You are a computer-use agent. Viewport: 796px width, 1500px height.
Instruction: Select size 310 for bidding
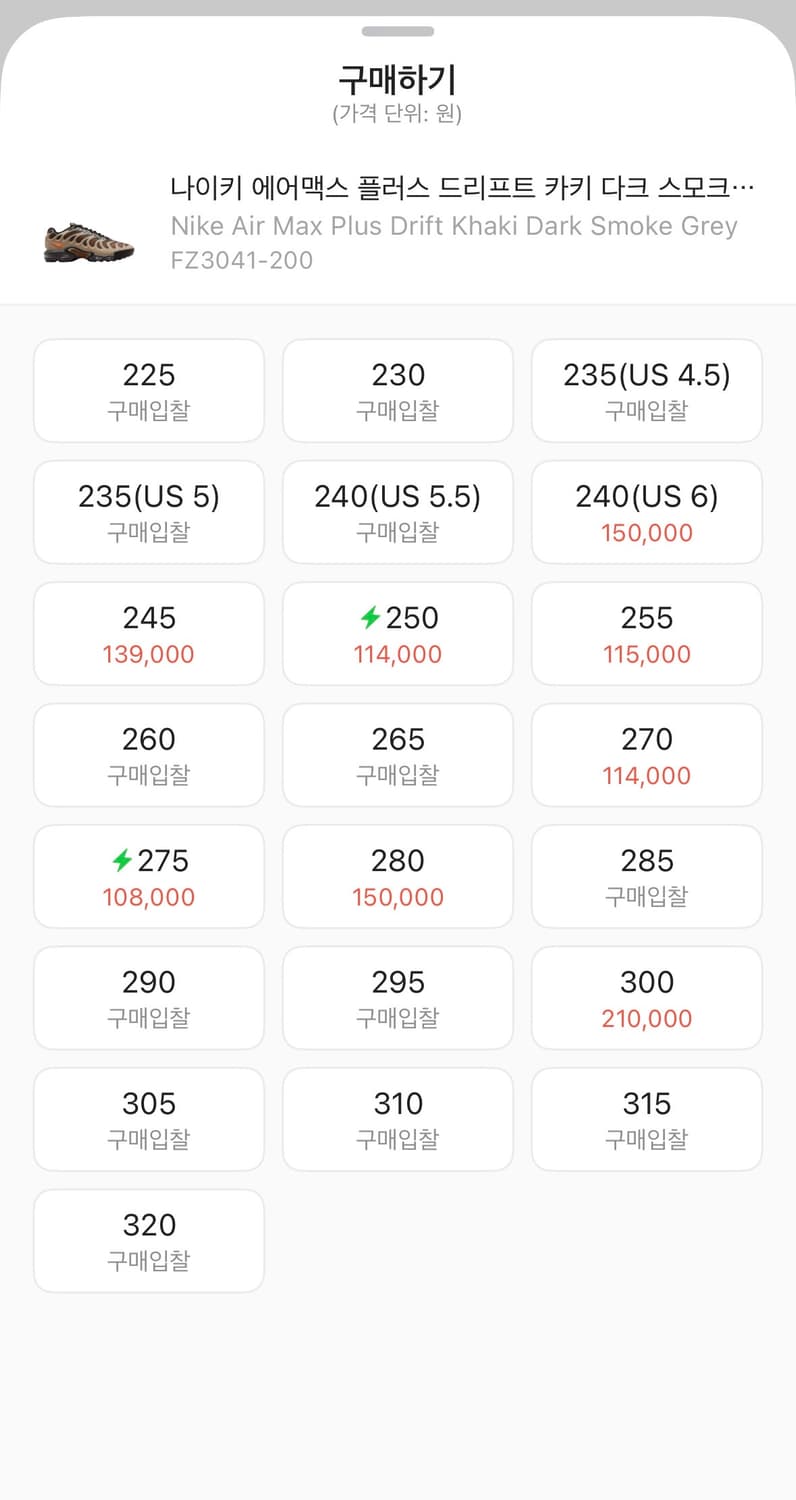coord(397,1119)
